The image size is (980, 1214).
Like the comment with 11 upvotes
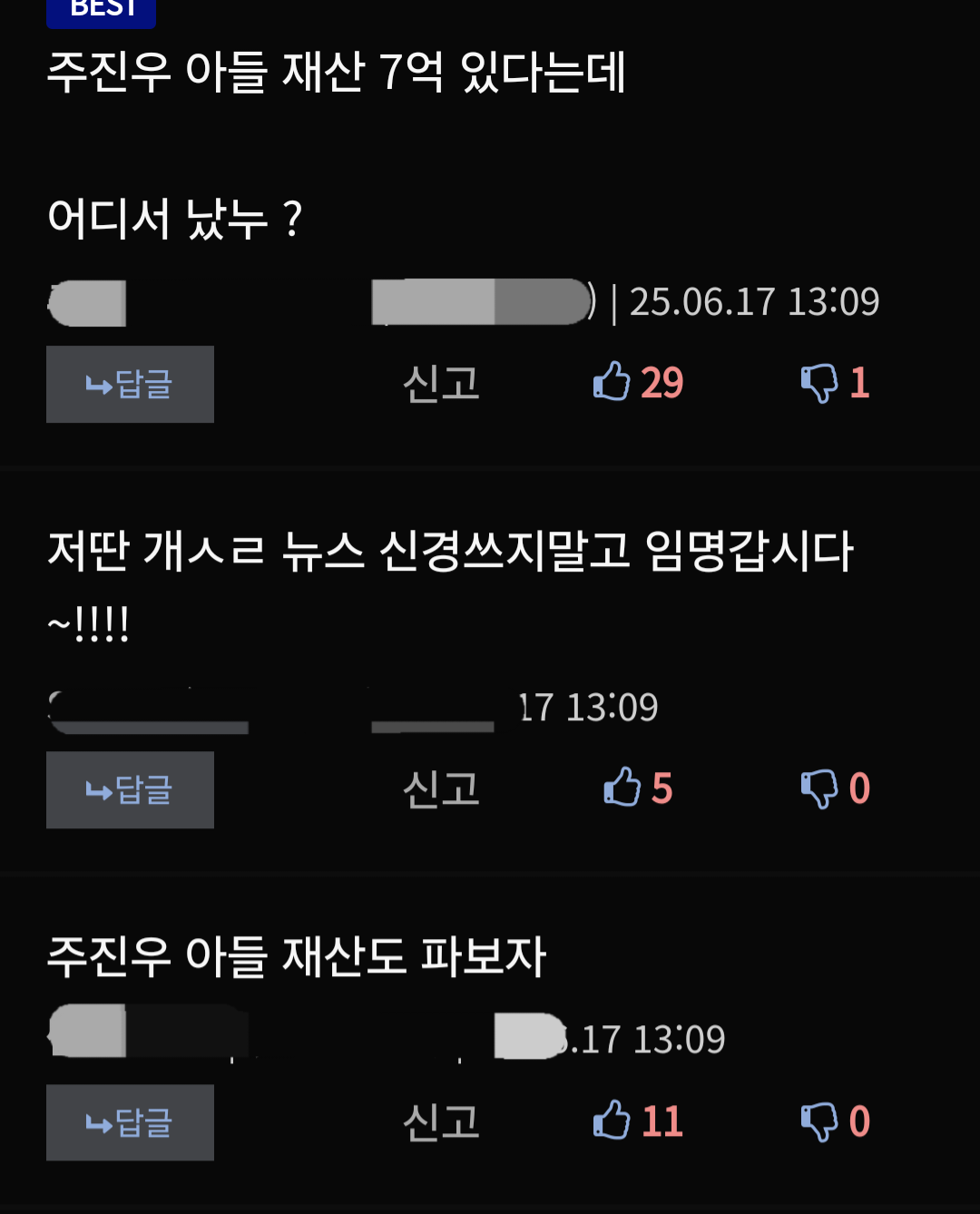point(612,1121)
